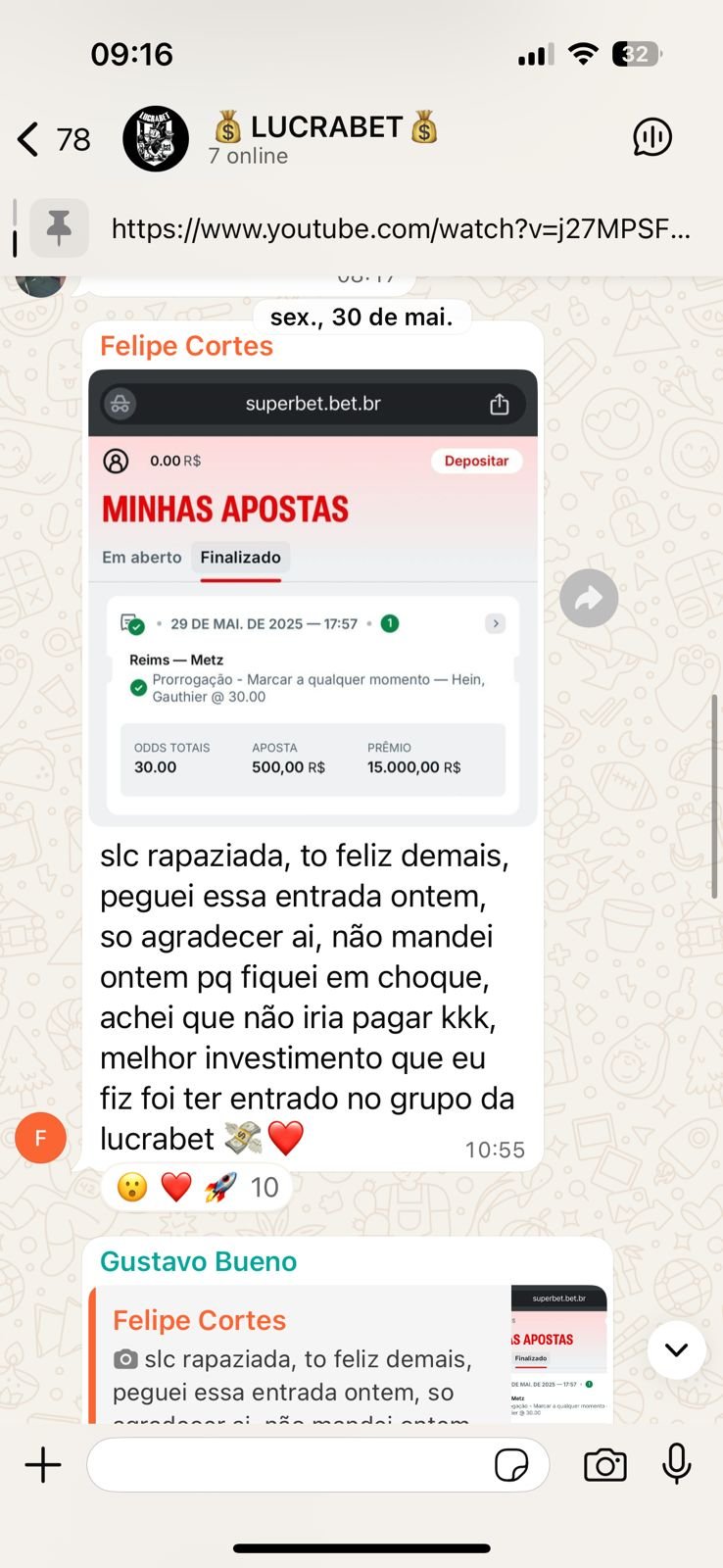Tap the 'Depositar' button in the screenshot

(476, 461)
